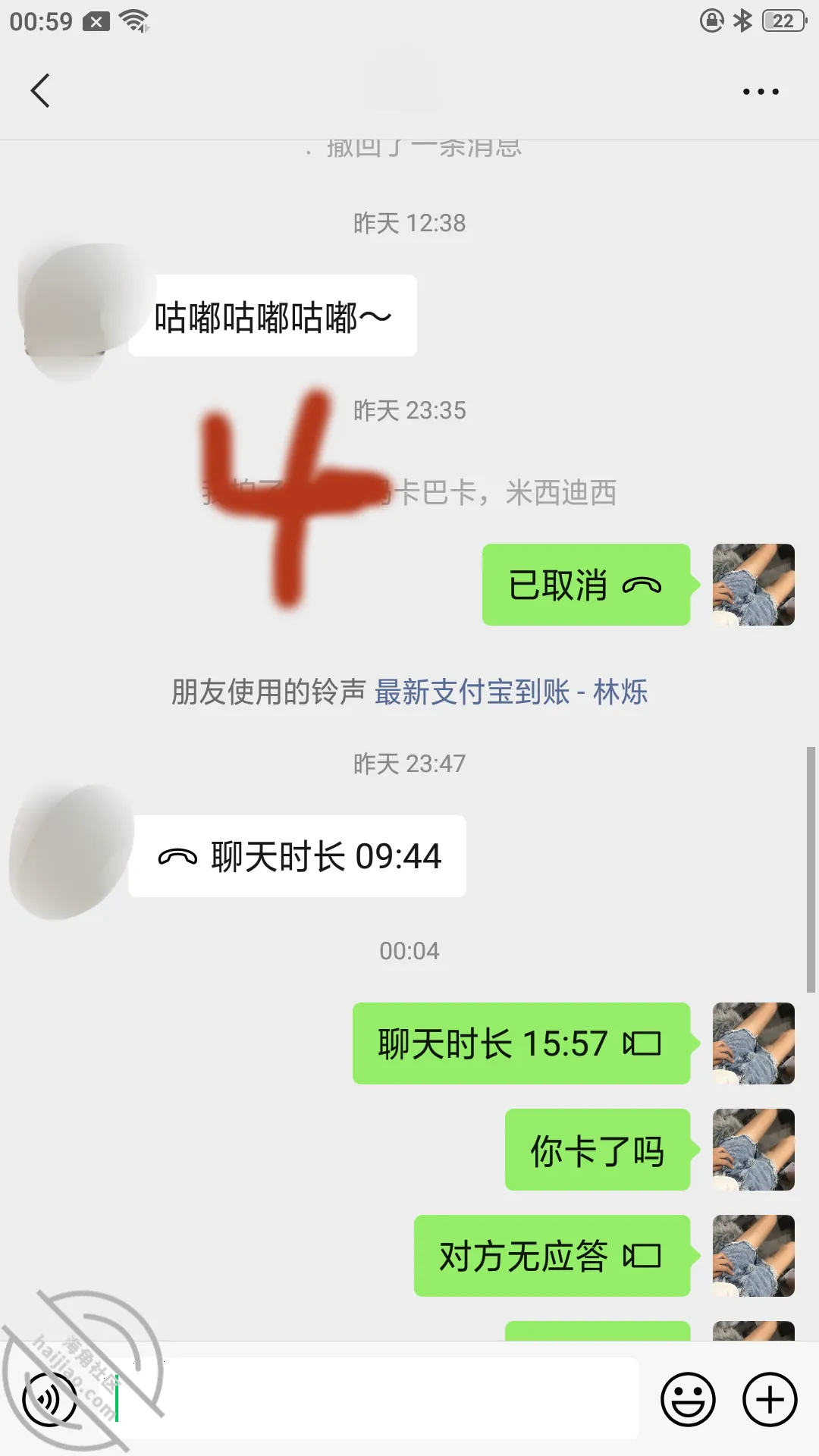This screenshot has width=819, height=1456.
Task: Go back from this chat
Action: pyautogui.click(x=40, y=91)
